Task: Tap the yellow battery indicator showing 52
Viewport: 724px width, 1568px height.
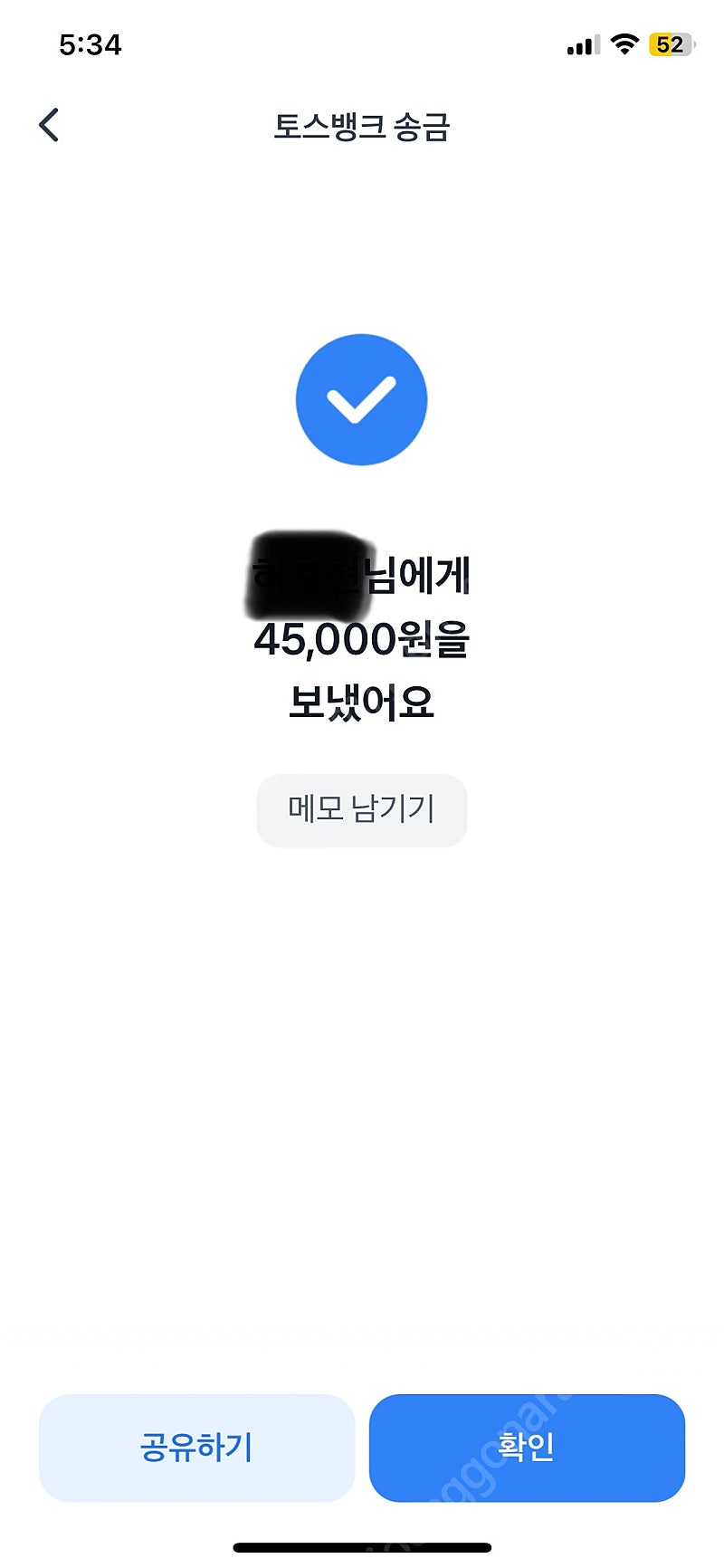Action: (x=668, y=44)
